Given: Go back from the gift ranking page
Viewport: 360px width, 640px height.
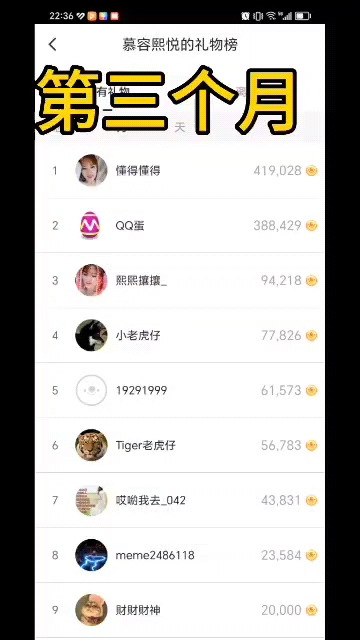Looking at the screenshot, I should pos(52,44).
